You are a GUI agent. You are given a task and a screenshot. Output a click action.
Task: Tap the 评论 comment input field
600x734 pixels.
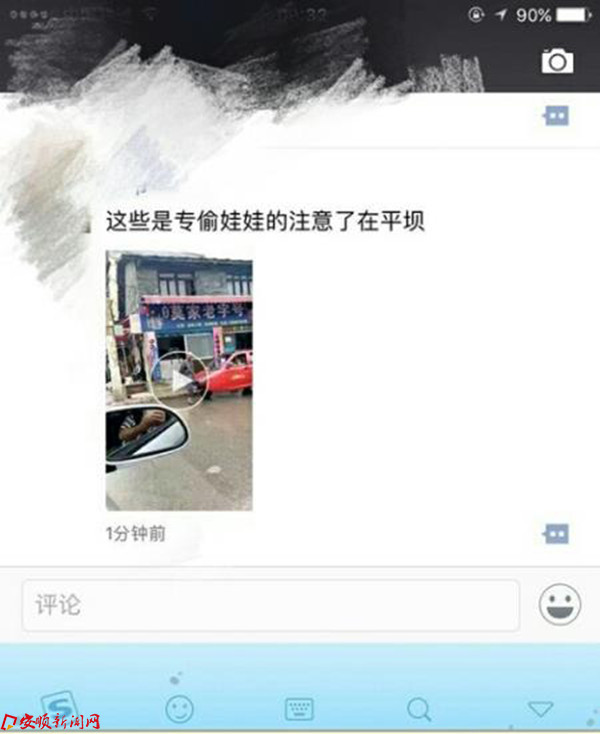tap(270, 605)
